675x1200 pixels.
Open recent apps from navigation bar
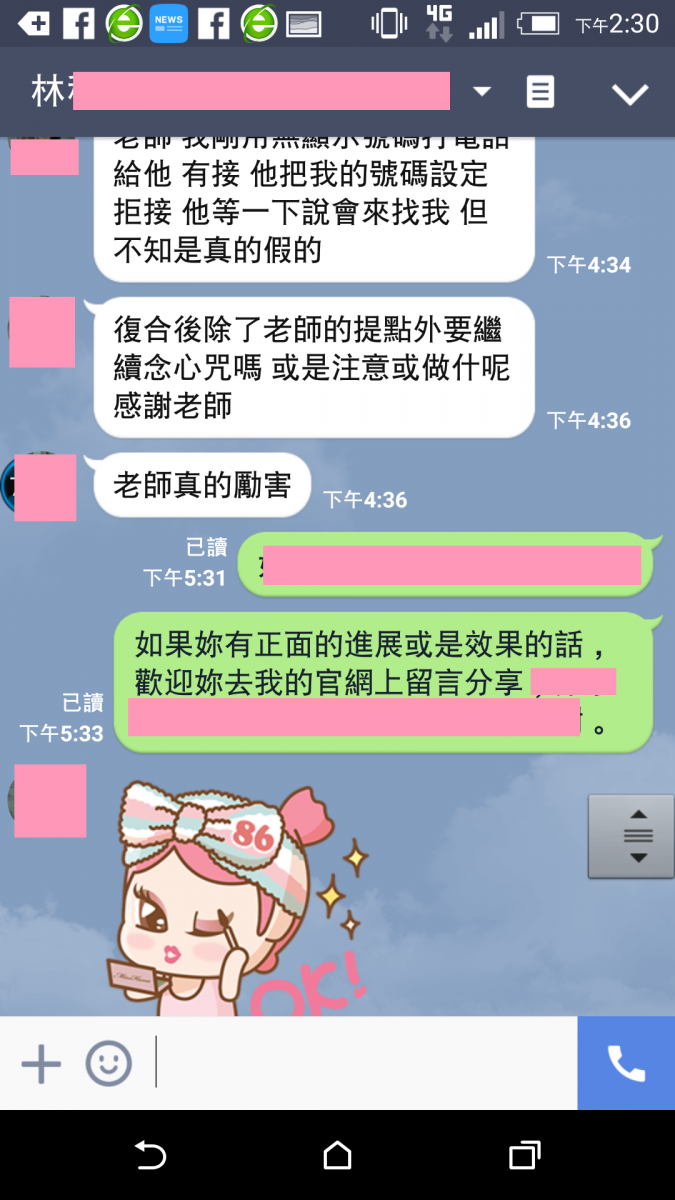(524, 1156)
